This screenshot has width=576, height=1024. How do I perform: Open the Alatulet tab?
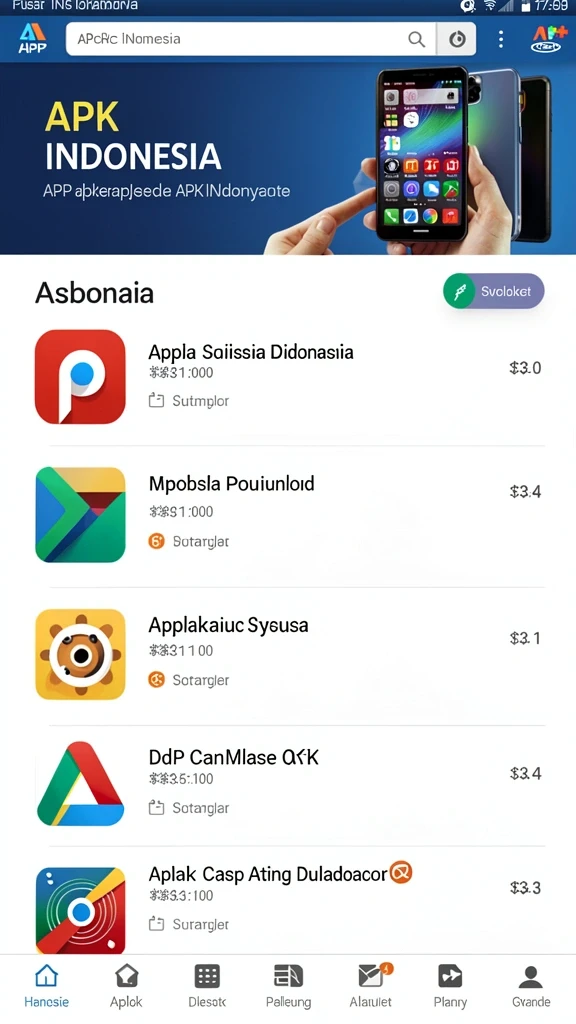pos(370,986)
